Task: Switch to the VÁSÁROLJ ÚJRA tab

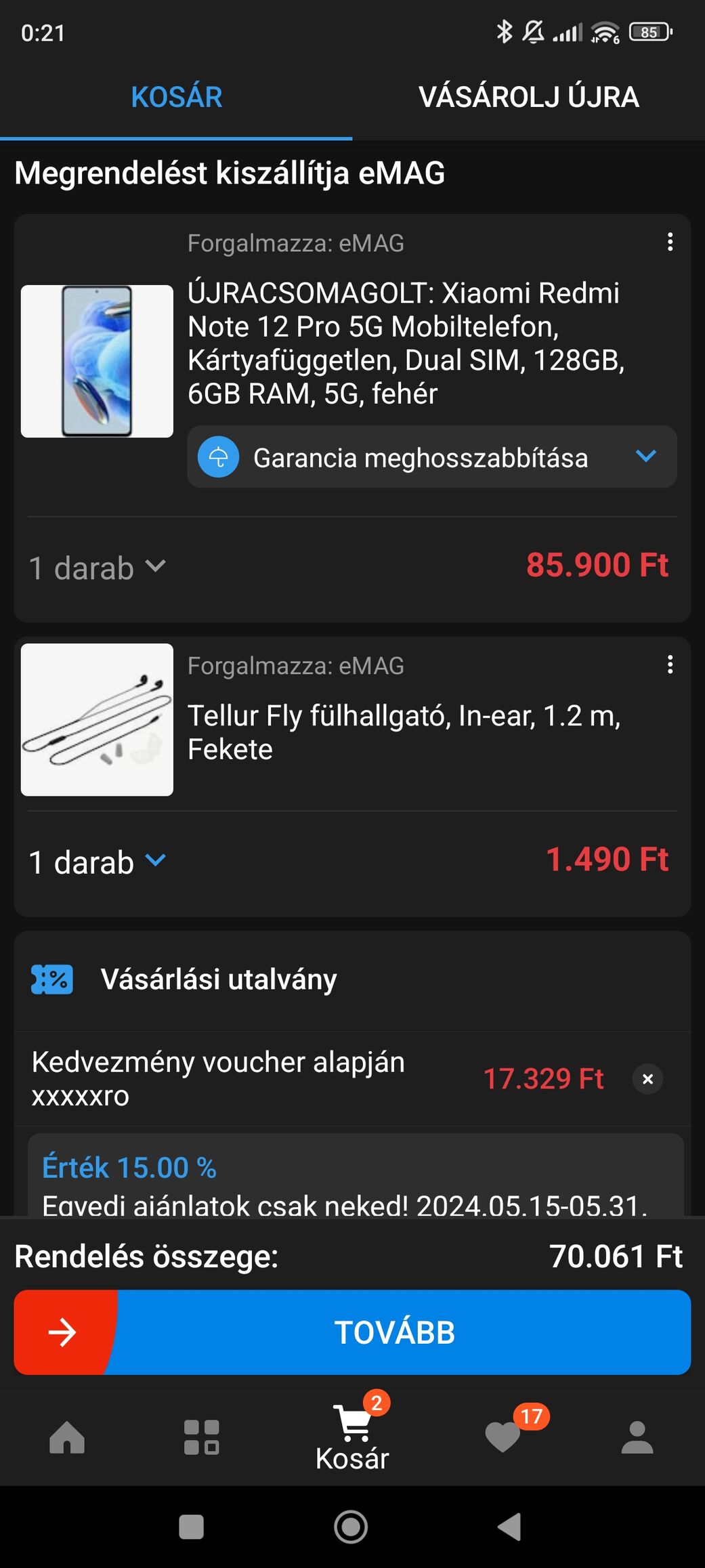Action: click(528, 97)
